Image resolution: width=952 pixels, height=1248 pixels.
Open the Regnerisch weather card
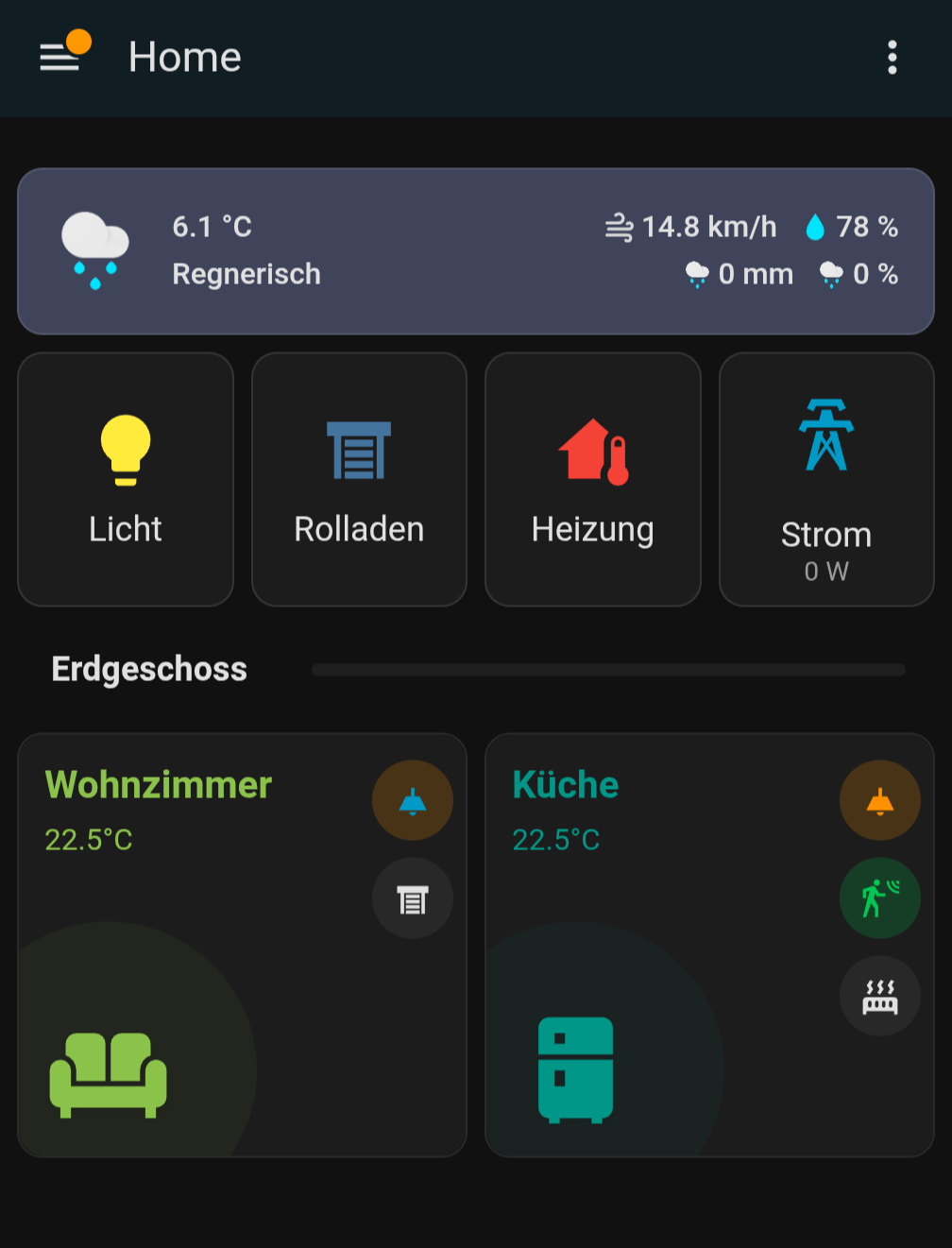point(475,251)
